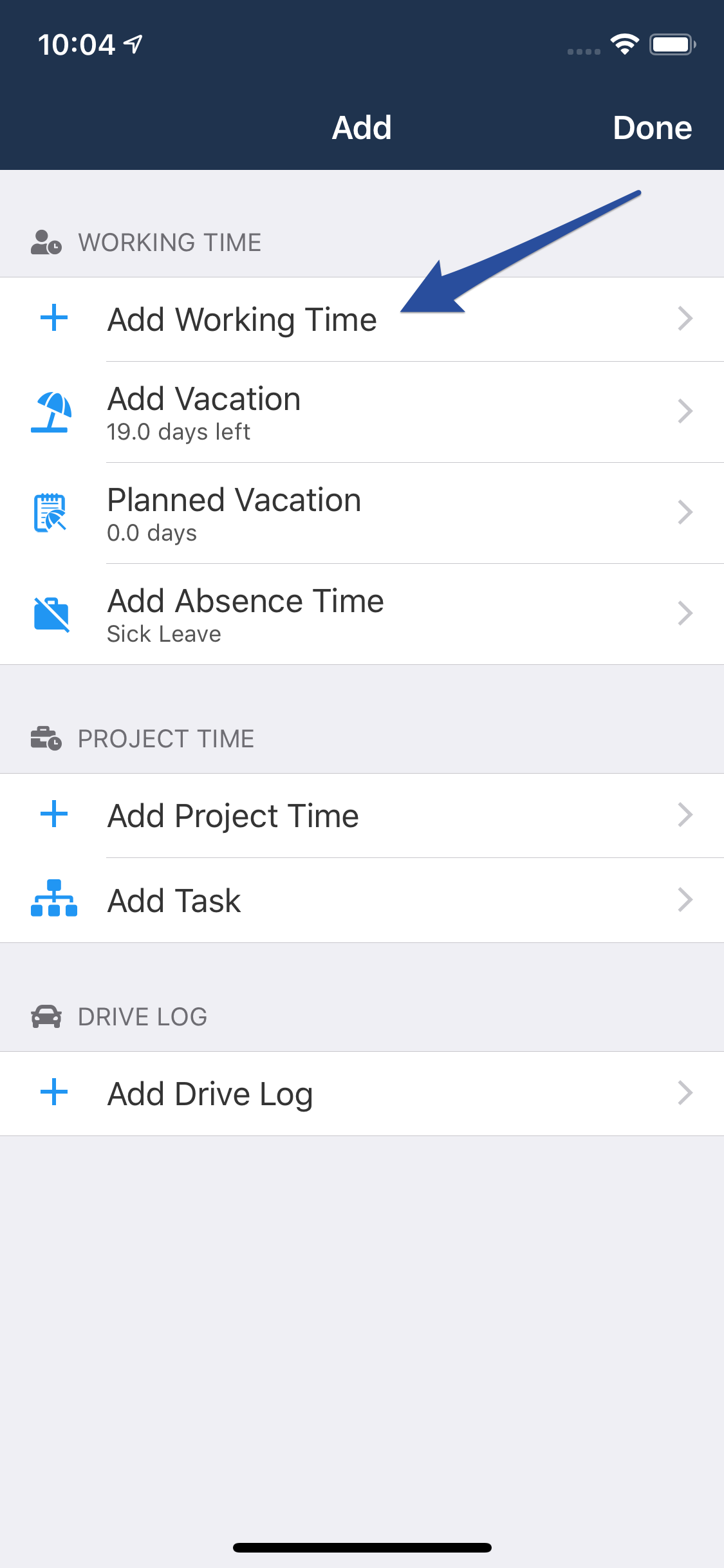This screenshot has height=1568, width=724.
Task: Select Add Project Time
Action: pyautogui.click(x=362, y=816)
